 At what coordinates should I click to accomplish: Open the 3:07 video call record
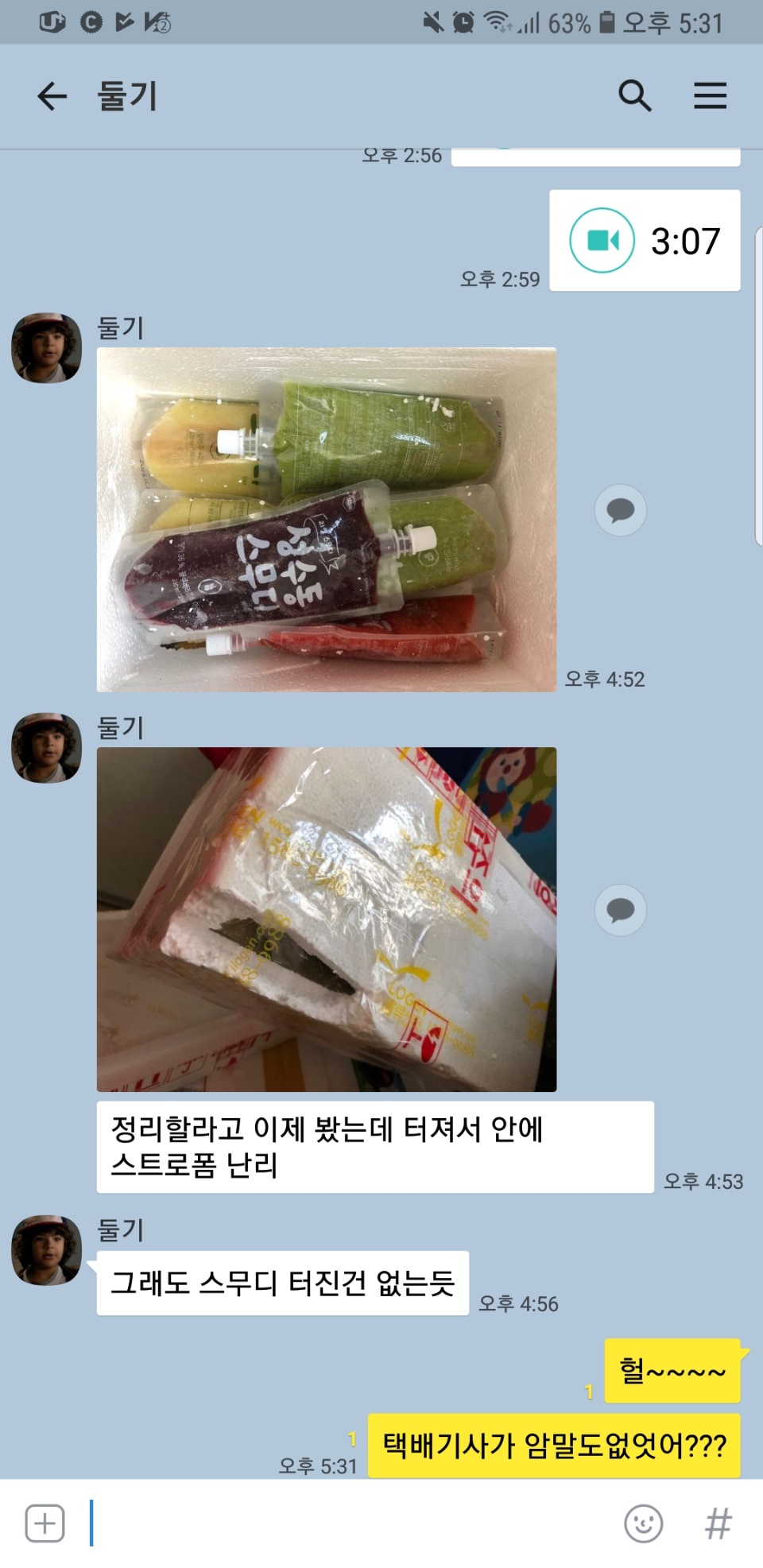(x=645, y=241)
